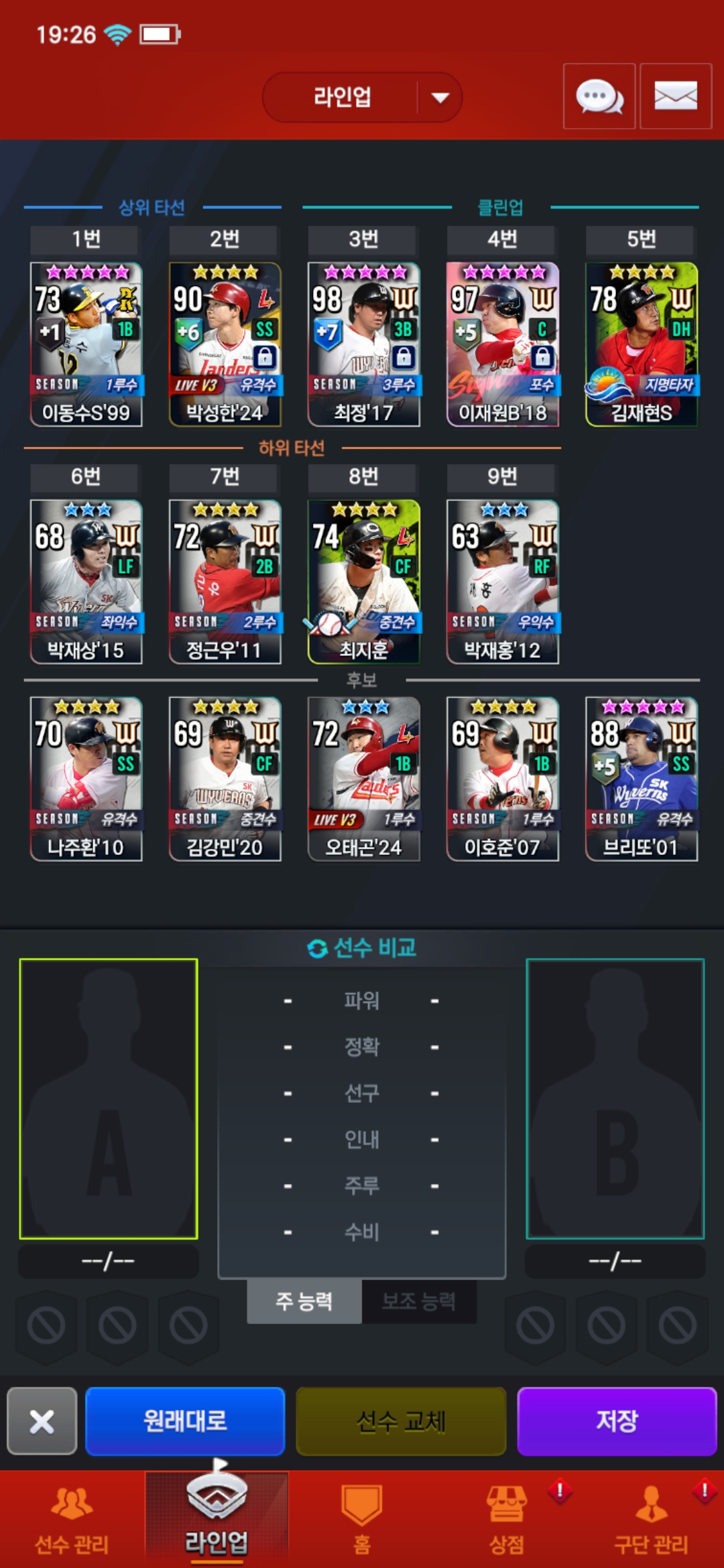Save lineup with the 저장 button
724x1568 pixels.
(617, 1421)
